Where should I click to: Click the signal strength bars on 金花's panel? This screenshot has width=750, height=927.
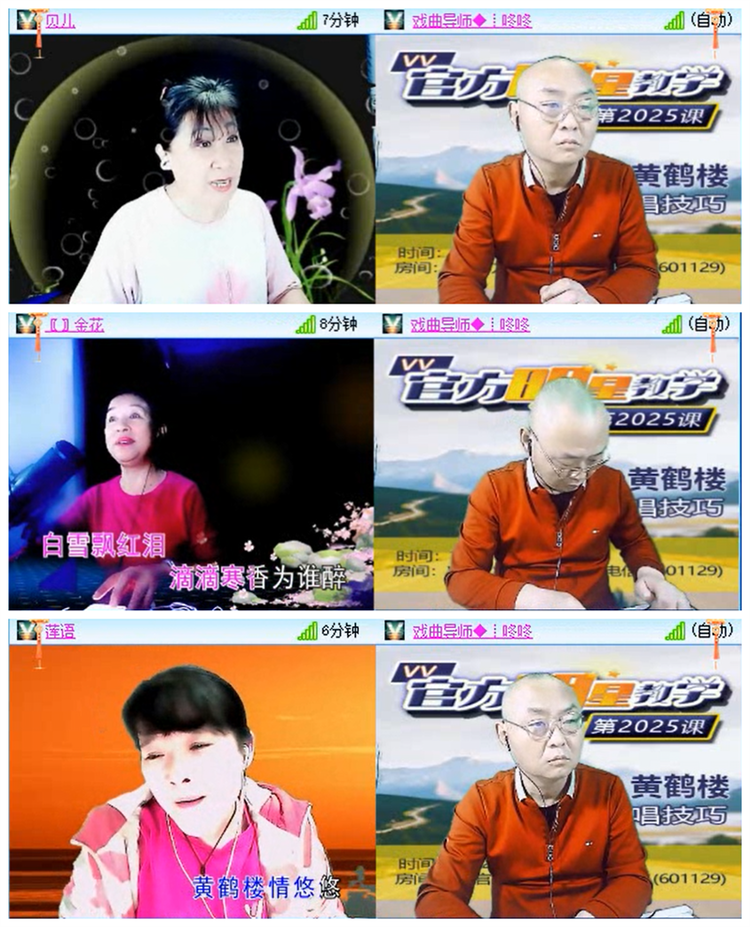[x=308, y=324]
